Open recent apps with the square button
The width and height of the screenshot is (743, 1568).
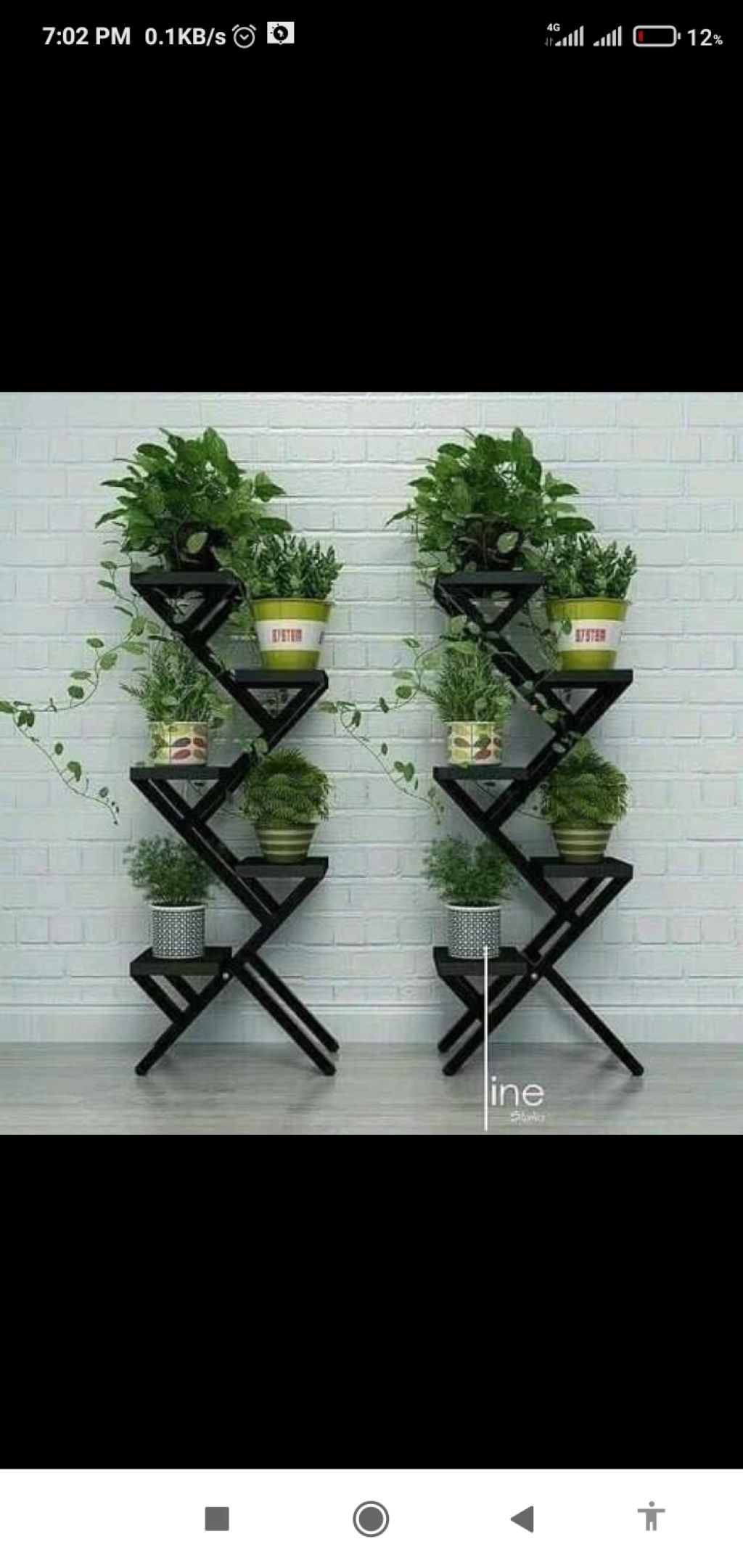pos(217,1518)
